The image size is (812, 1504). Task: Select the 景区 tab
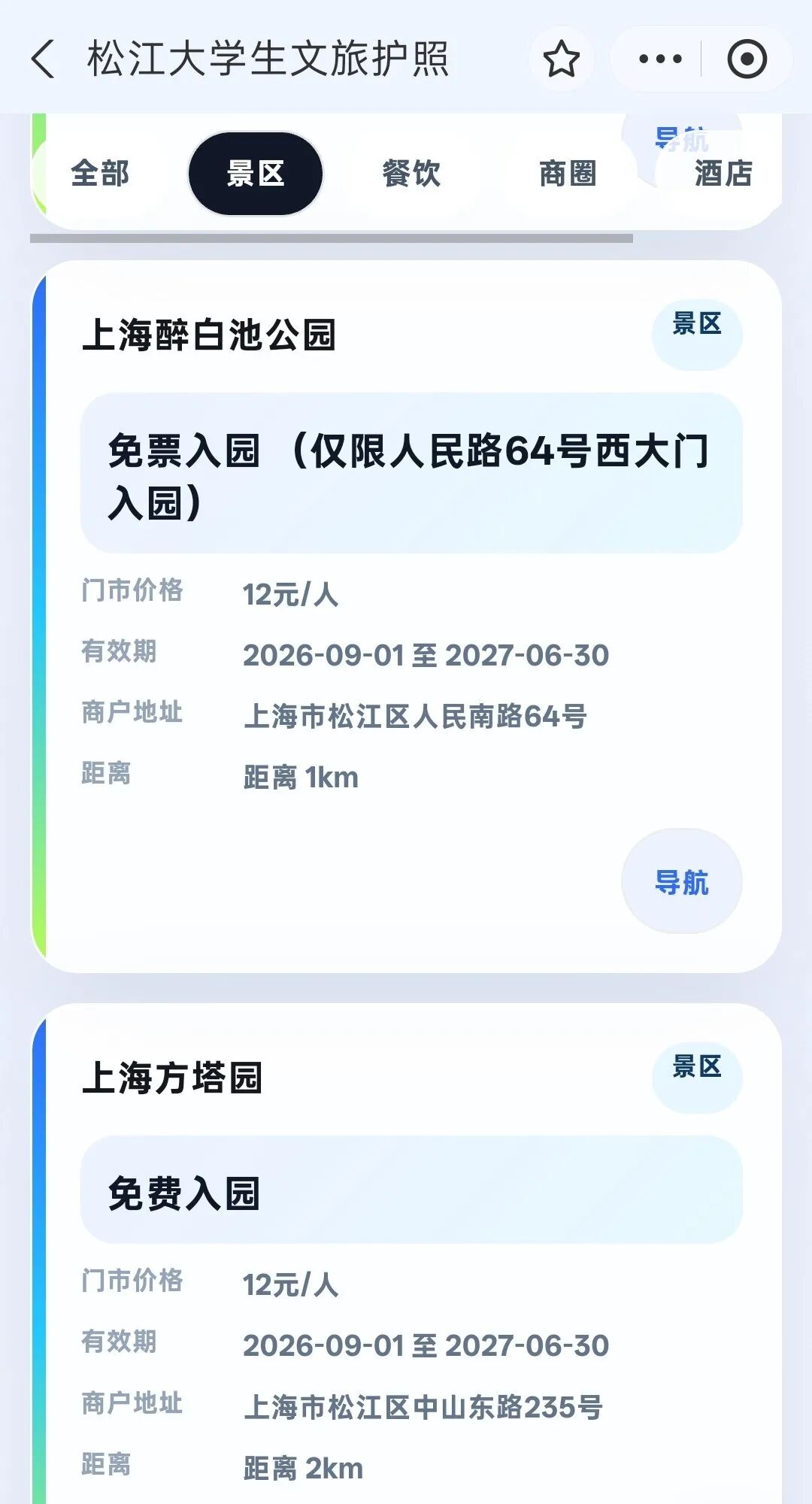pyautogui.click(x=256, y=174)
